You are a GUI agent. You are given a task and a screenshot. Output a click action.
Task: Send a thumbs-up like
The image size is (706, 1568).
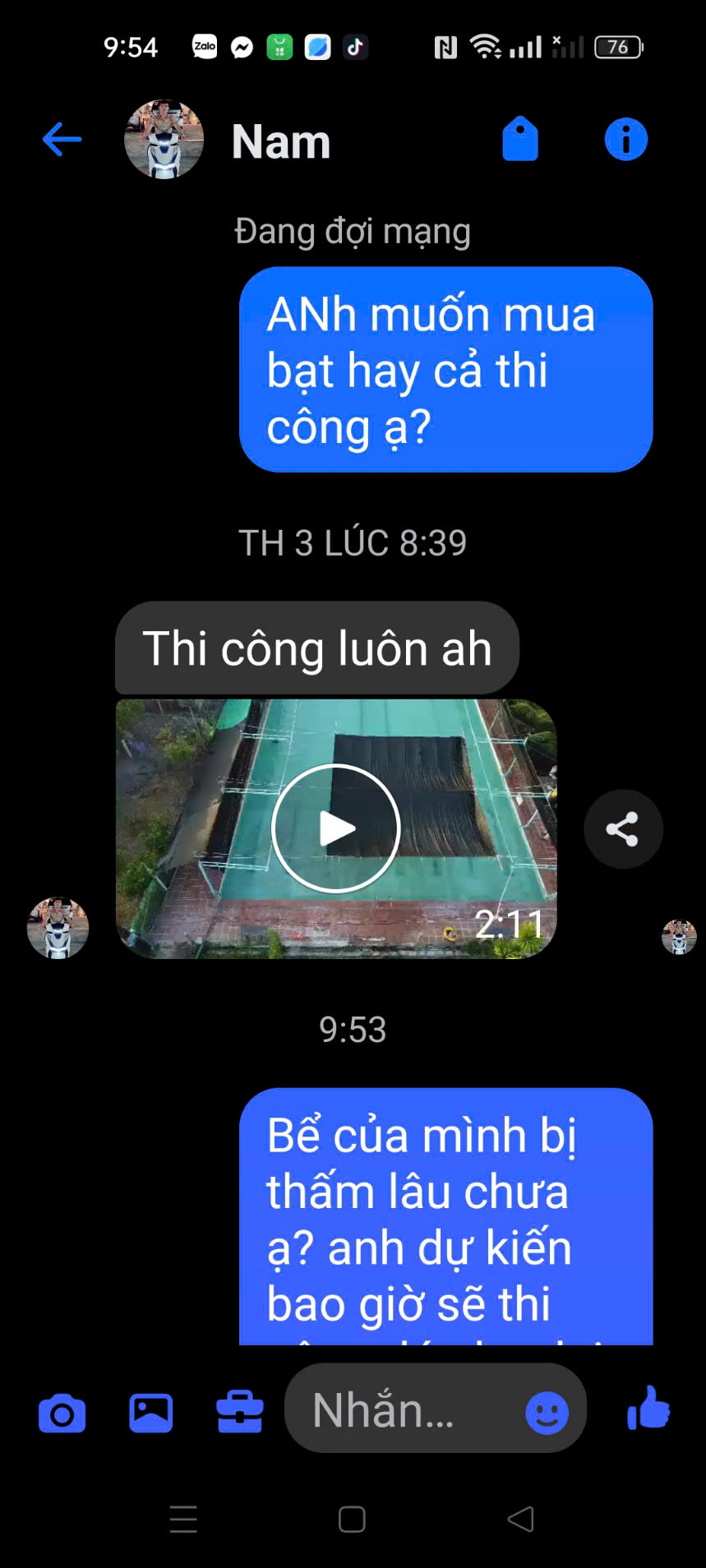648,1409
